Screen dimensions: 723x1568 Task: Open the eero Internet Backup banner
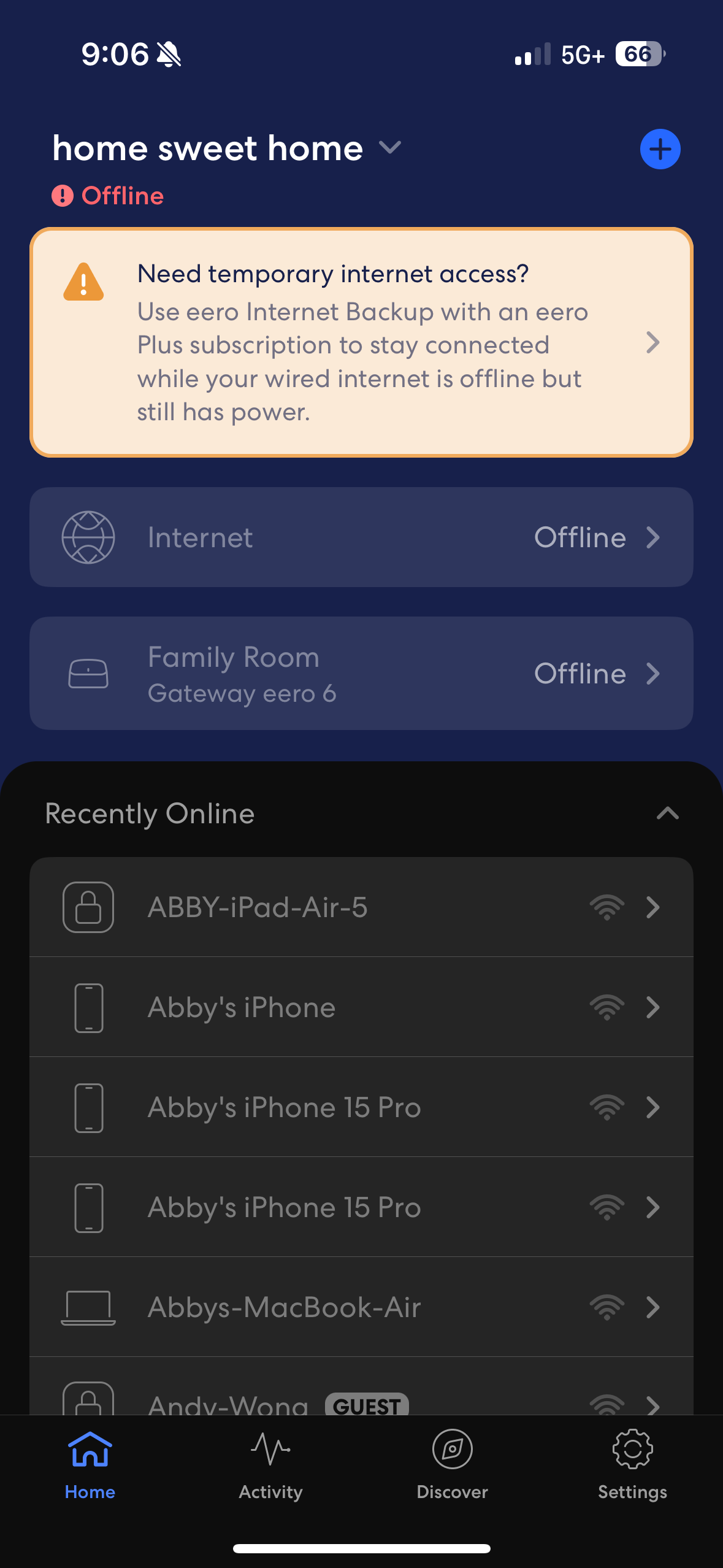[361, 342]
